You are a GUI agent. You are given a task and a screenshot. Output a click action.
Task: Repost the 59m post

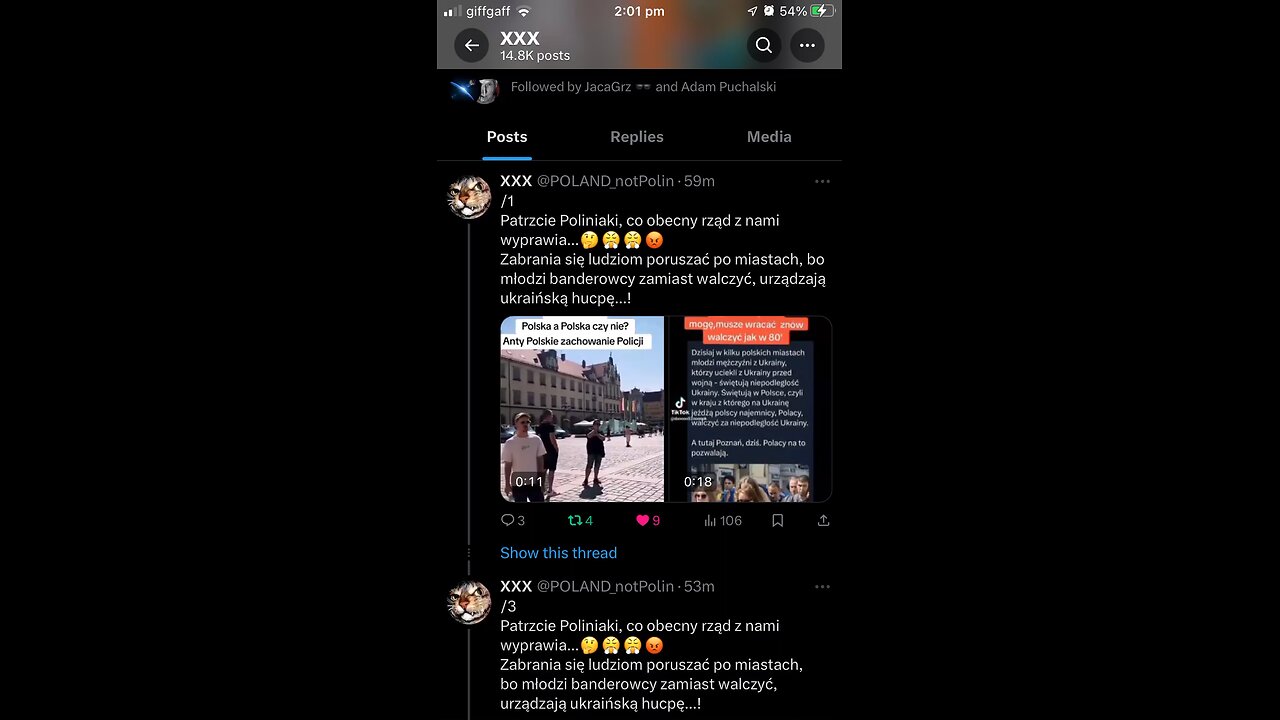click(580, 521)
